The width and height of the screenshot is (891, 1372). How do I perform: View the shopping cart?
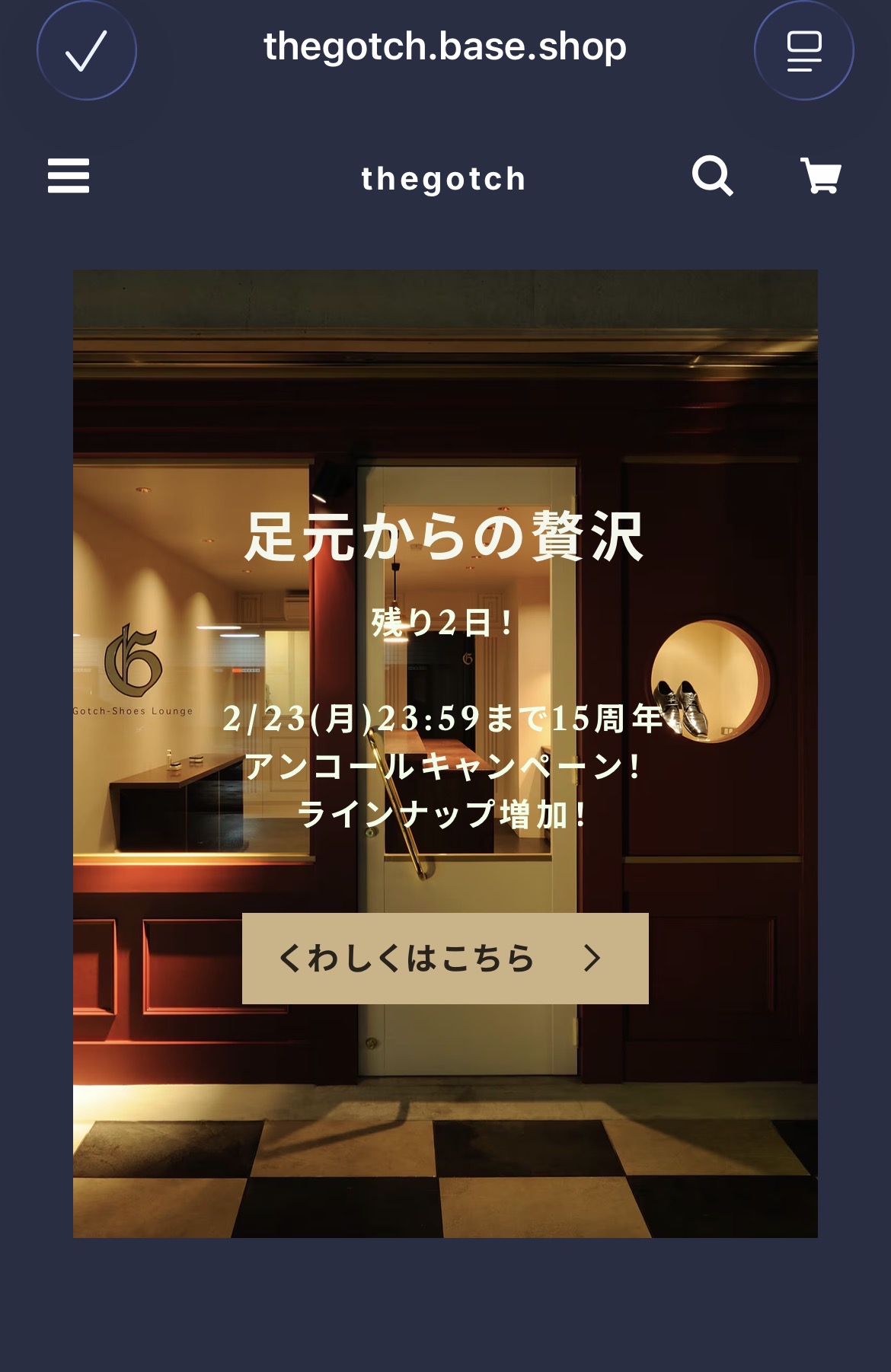(x=820, y=176)
